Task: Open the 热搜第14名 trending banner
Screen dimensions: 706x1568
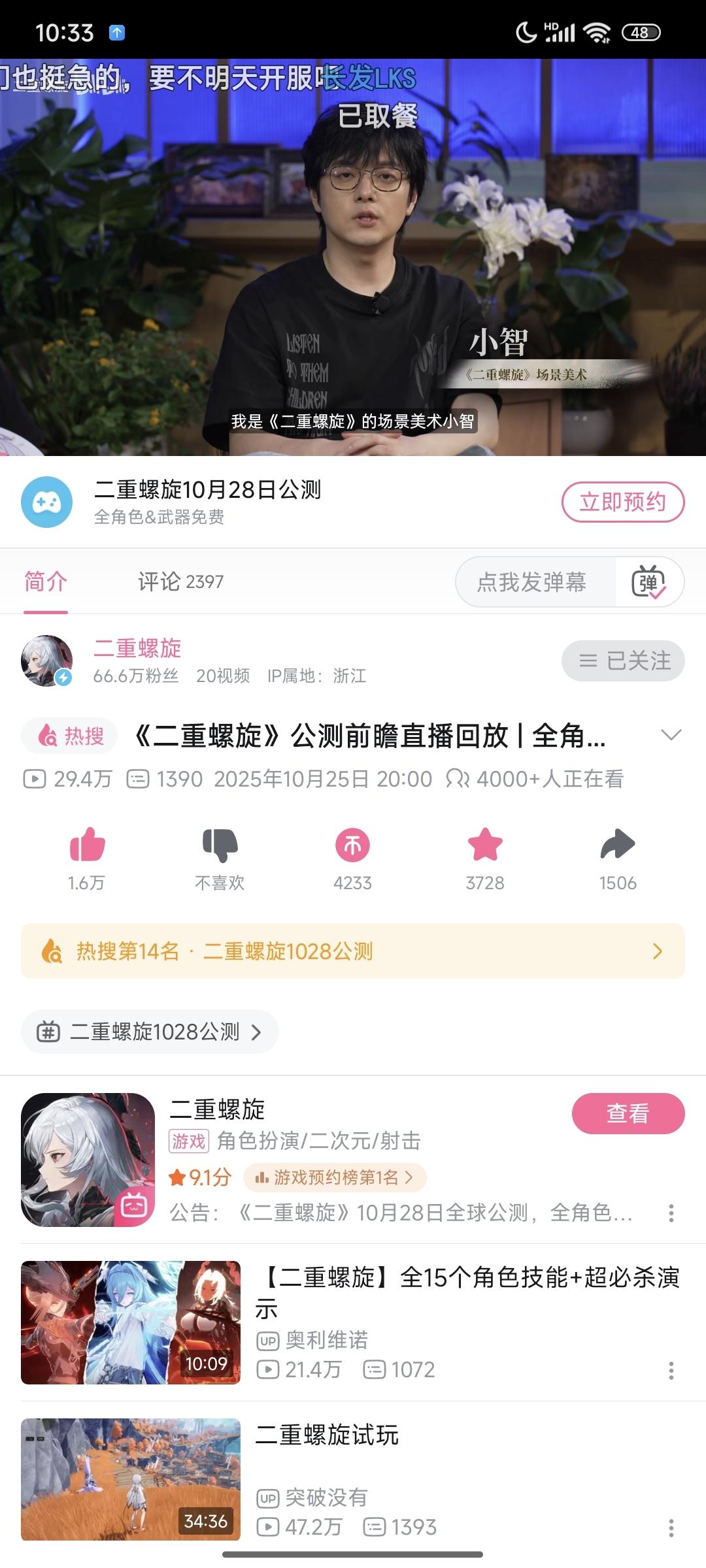Action: (353, 951)
